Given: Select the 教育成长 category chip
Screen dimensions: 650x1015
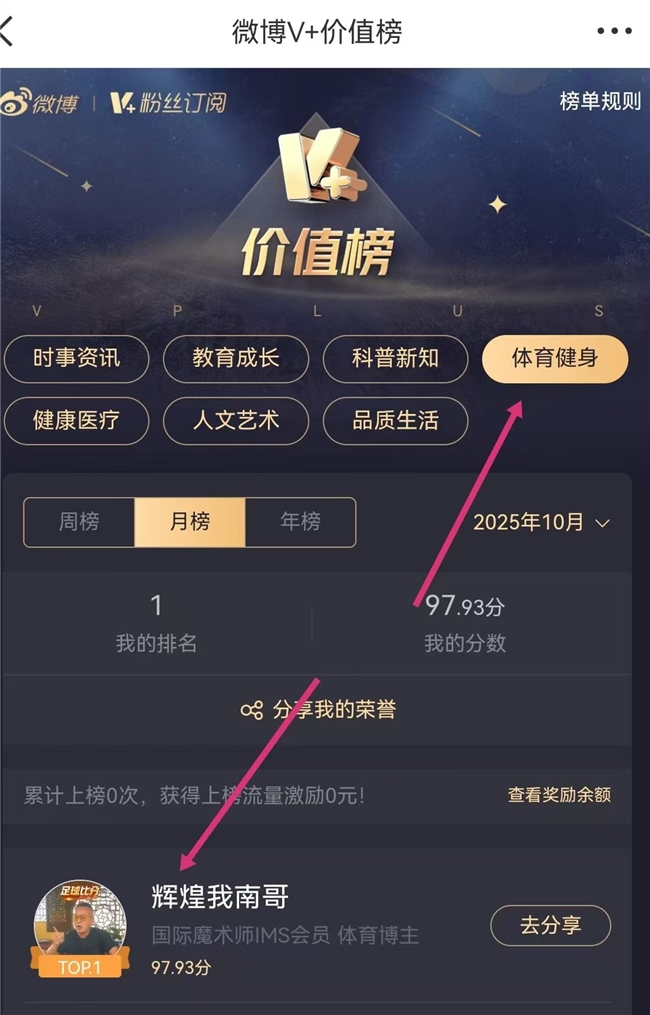Looking at the screenshot, I should pyautogui.click(x=236, y=359).
